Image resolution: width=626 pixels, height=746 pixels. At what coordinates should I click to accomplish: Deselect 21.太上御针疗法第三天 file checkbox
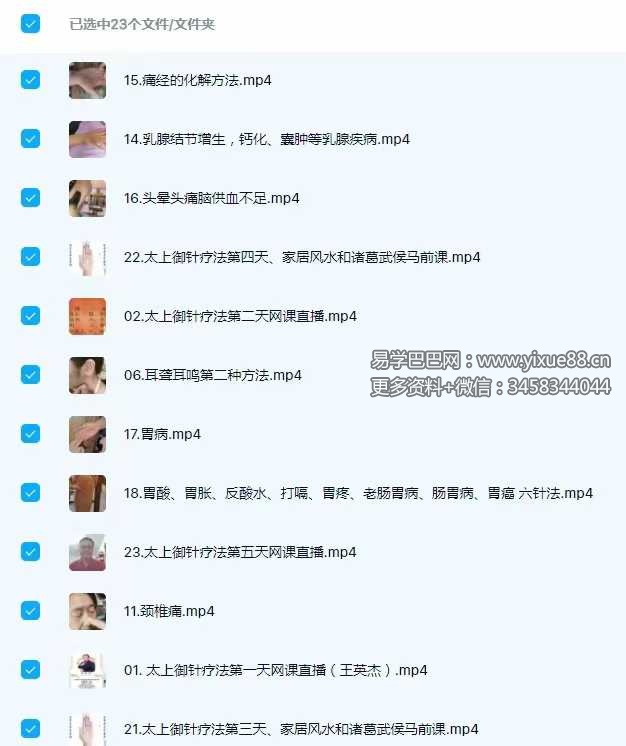30,728
